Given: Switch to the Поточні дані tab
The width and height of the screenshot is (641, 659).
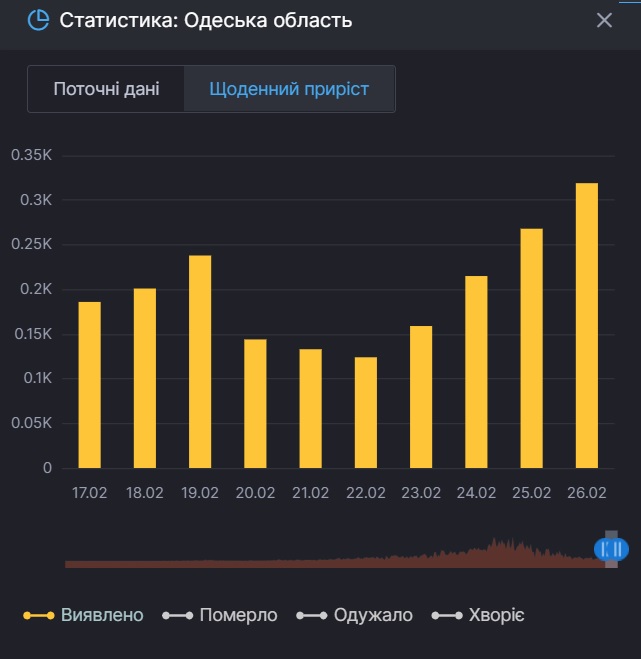Looking at the screenshot, I should 106,89.
